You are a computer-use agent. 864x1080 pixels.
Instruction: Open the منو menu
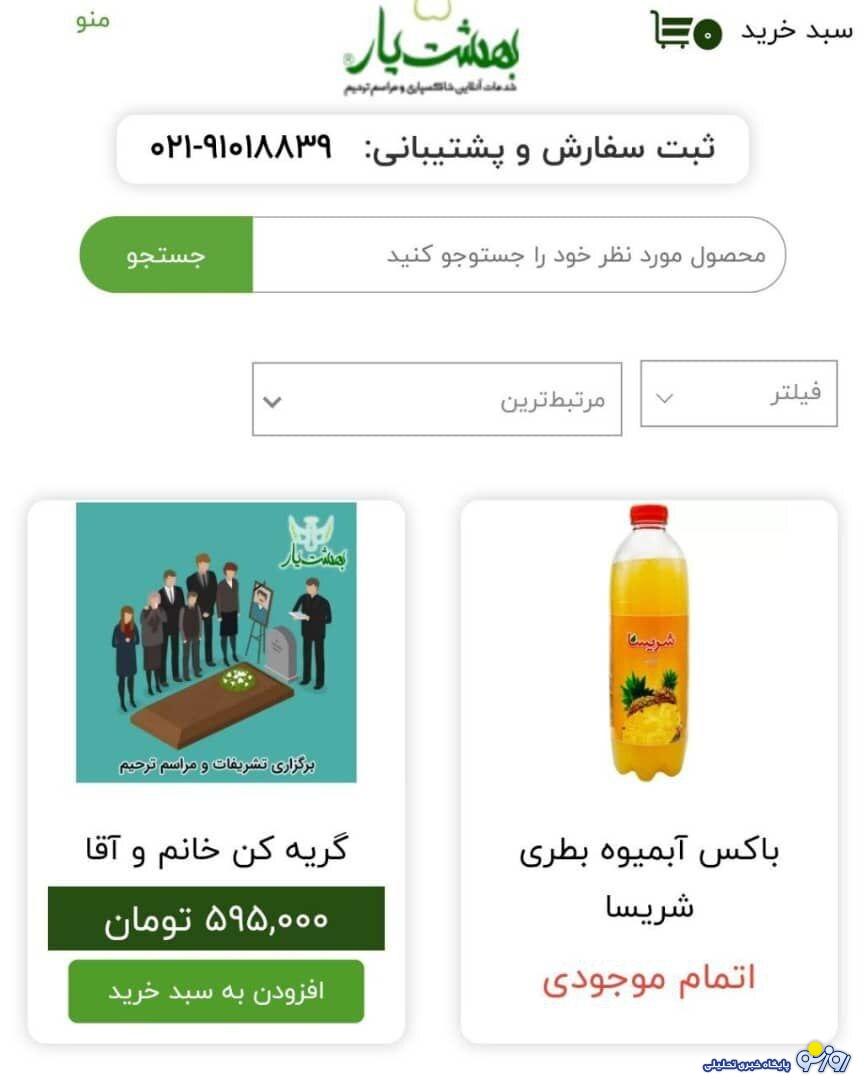93,21
